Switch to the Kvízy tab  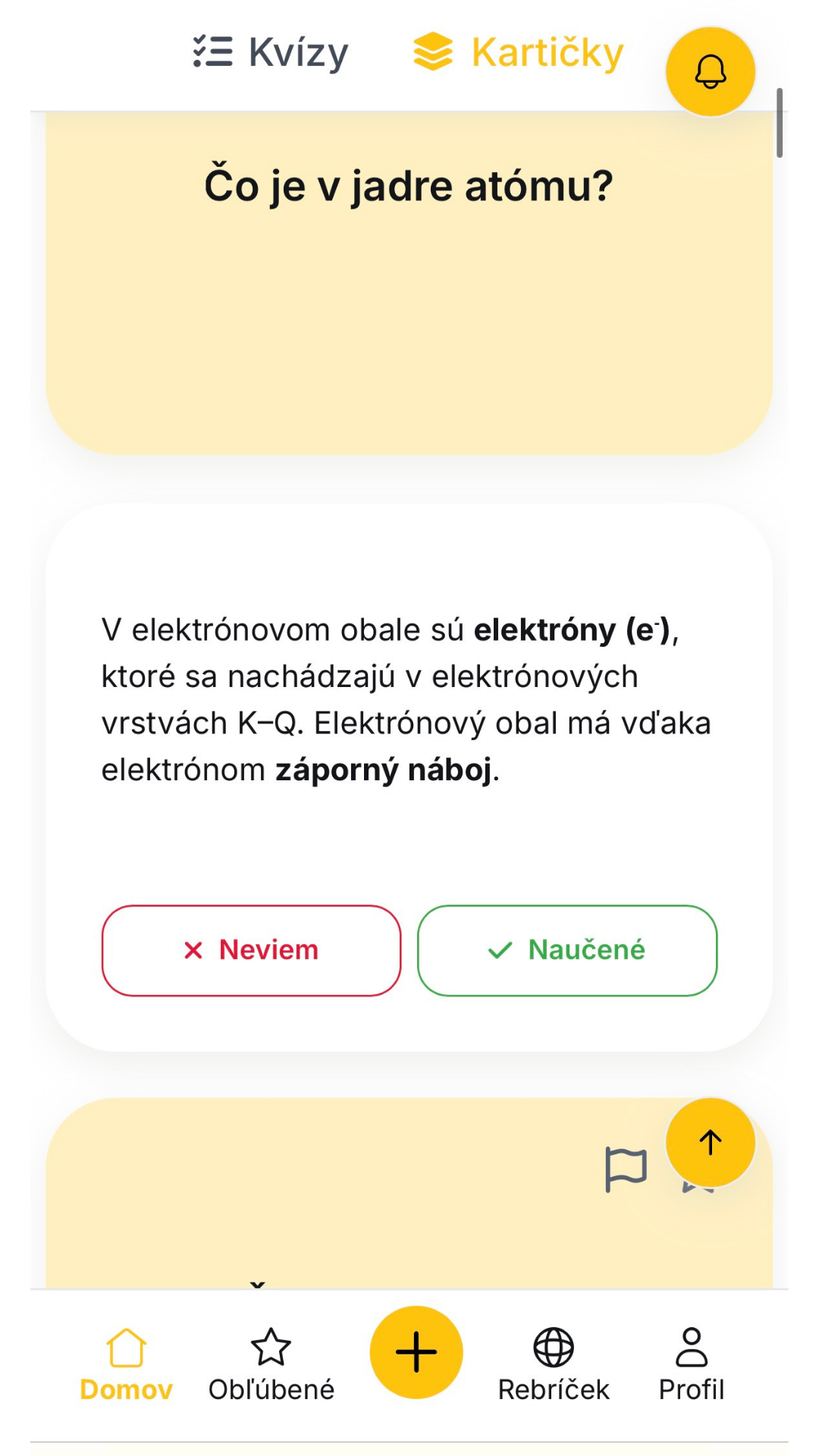(x=271, y=52)
